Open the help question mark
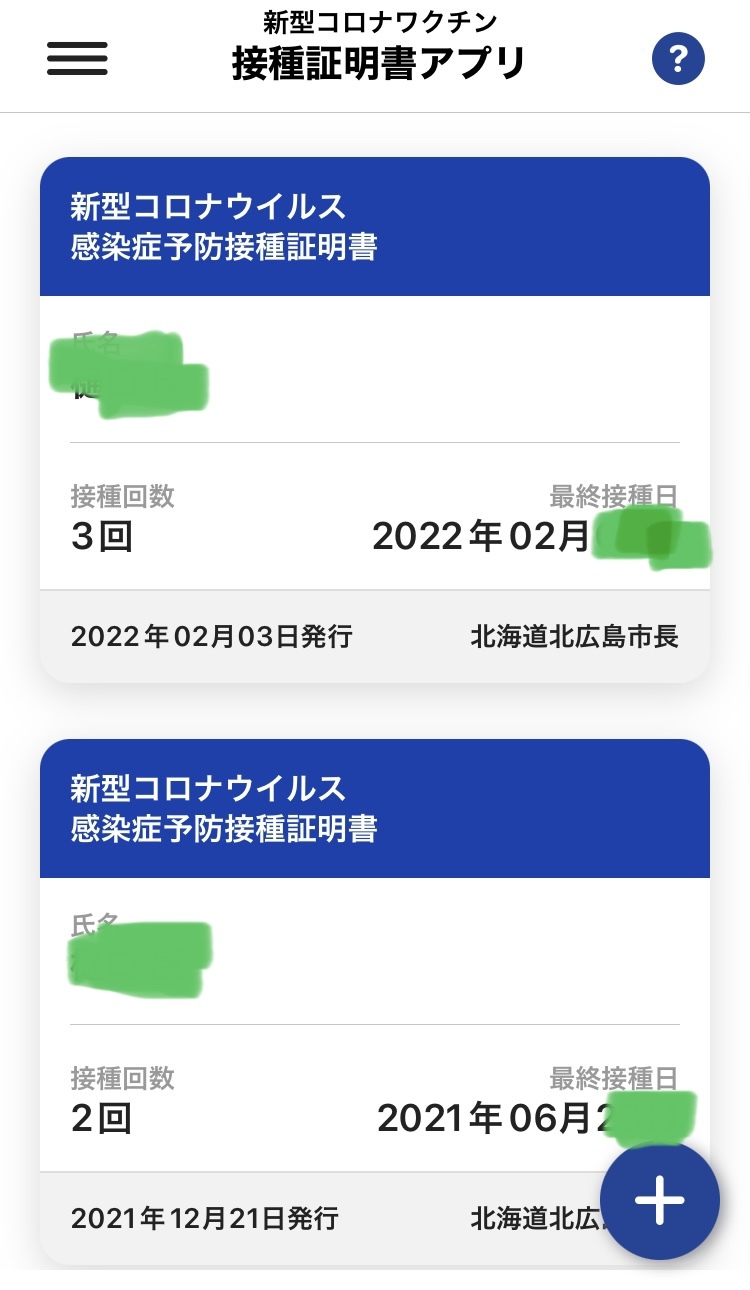 click(x=678, y=60)
